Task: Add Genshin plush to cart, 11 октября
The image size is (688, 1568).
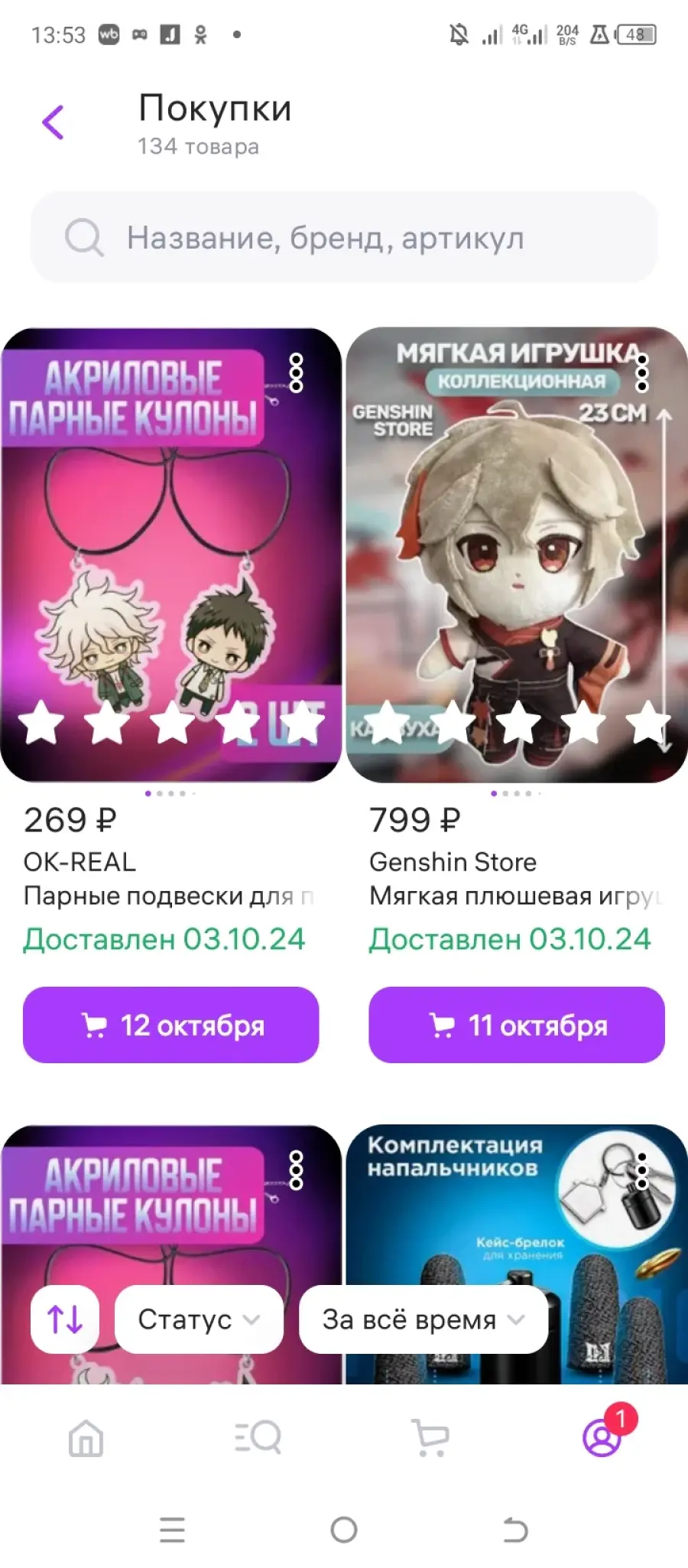Action: click(x=517, y=1025)
